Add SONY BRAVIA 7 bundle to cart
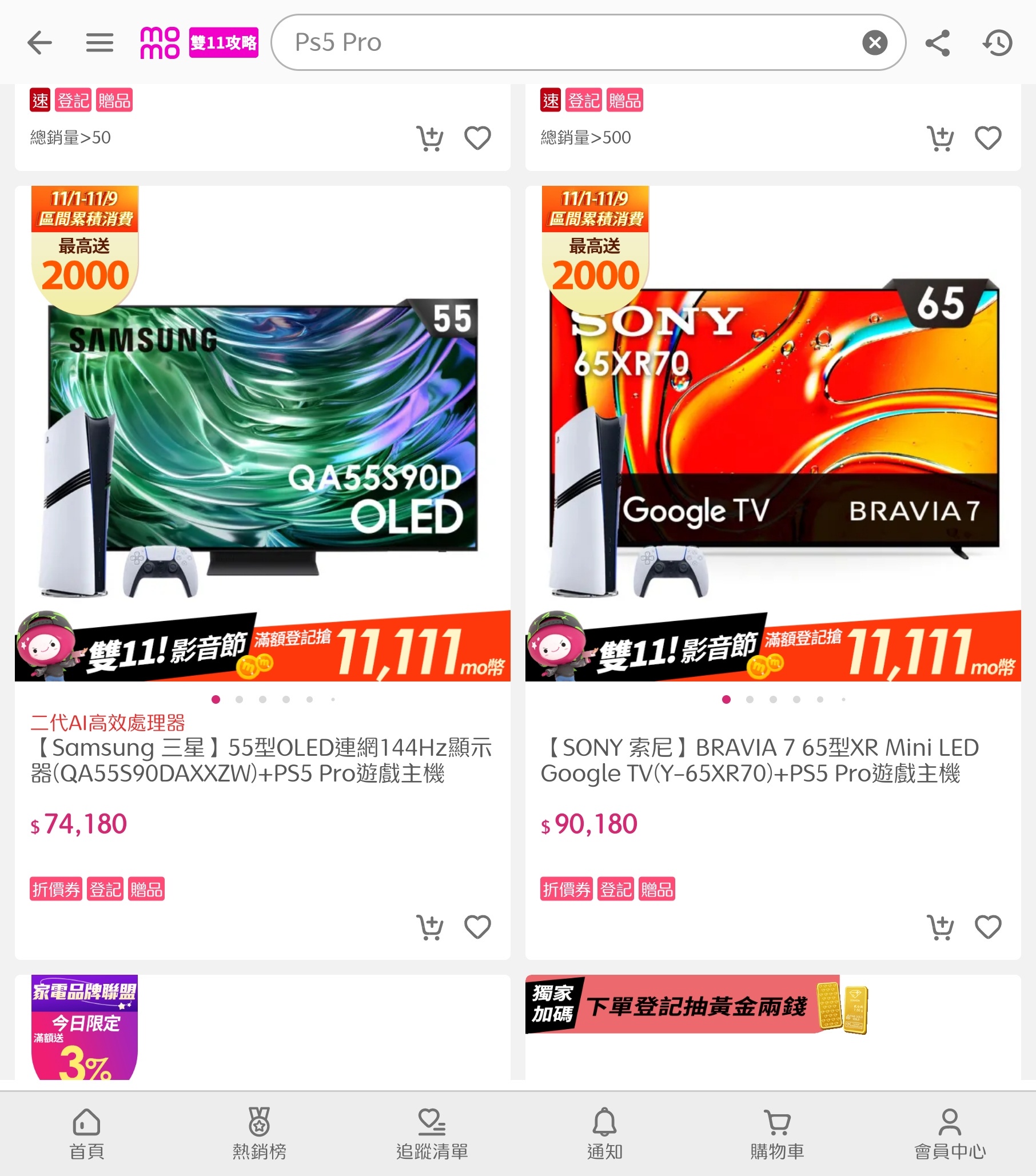The width and height of the screenshot is (1036, 1176). coord(941,927)
